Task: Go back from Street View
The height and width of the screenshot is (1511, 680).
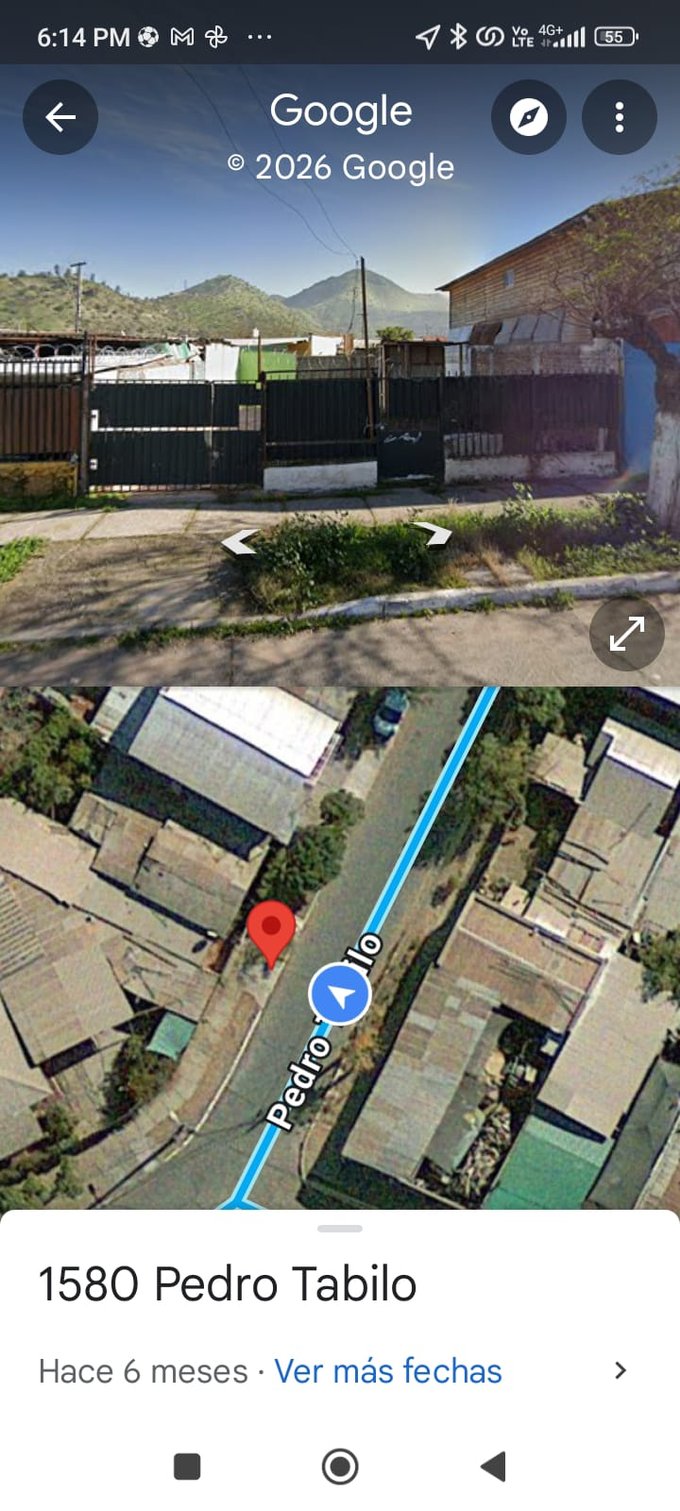Action: pyautogui.click(x=60, y=117)
